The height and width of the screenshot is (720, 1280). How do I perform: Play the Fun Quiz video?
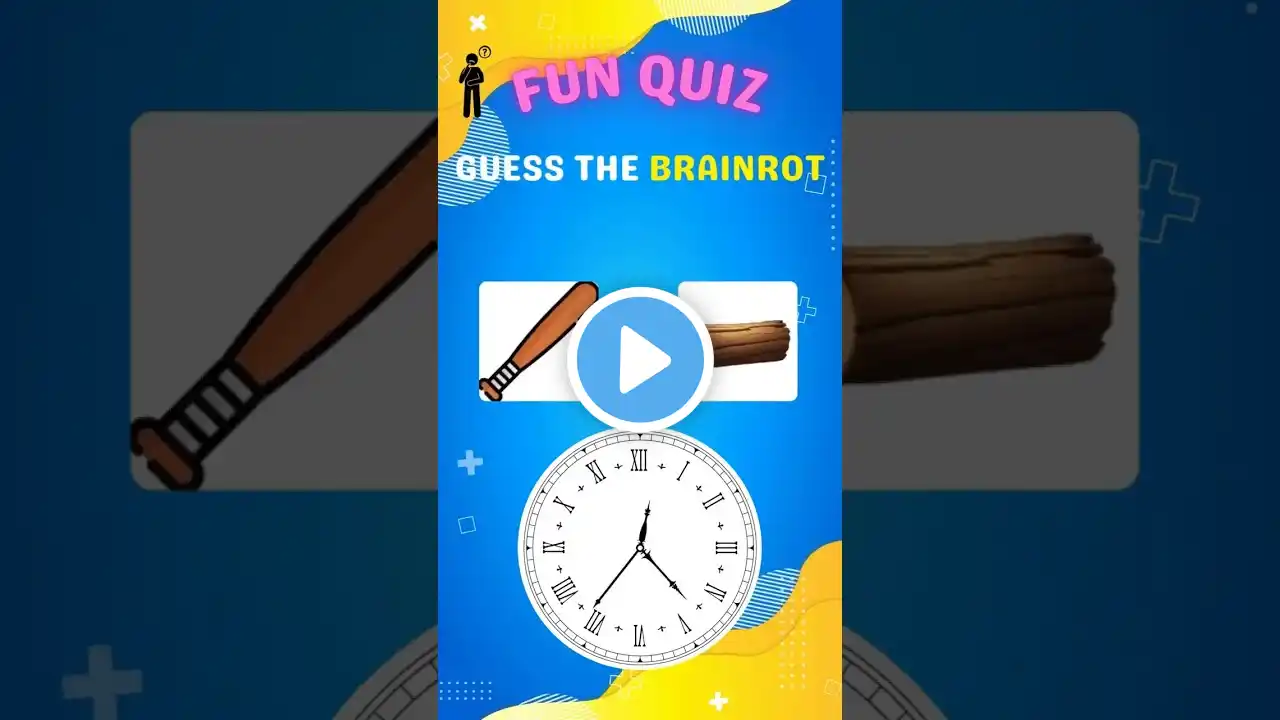[x=640, y=360]
